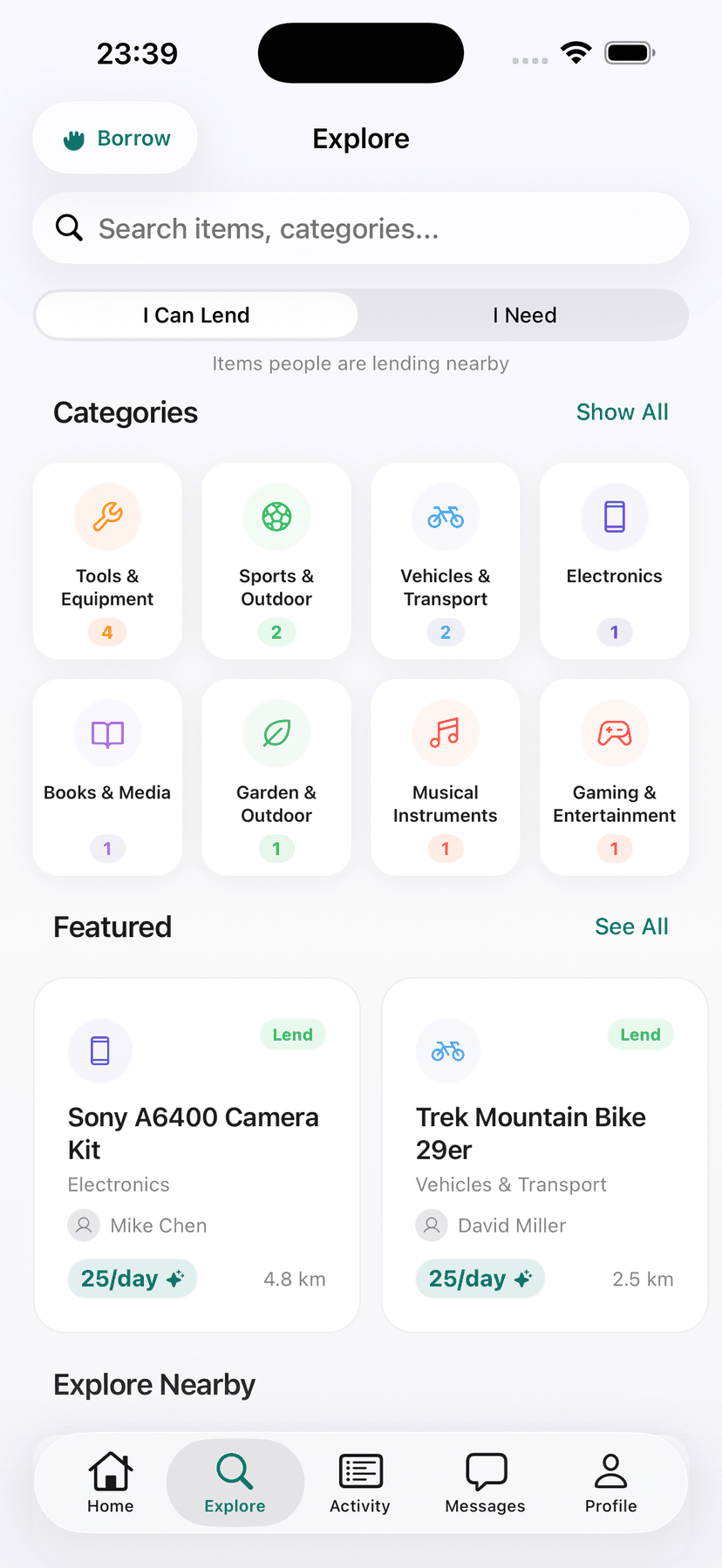Screen dimensions: 722x1568
Task: Open the Electronics phone icon
Action: pyautogui.click(x=614, y=516)
